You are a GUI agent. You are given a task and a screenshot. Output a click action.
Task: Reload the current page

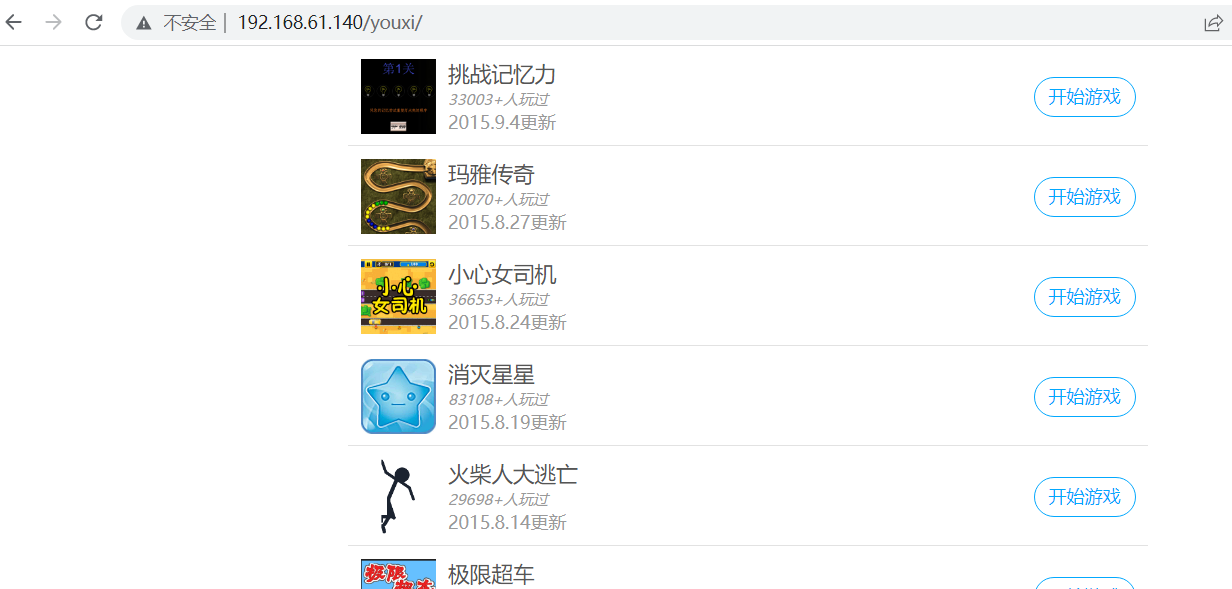pos(94,22)
